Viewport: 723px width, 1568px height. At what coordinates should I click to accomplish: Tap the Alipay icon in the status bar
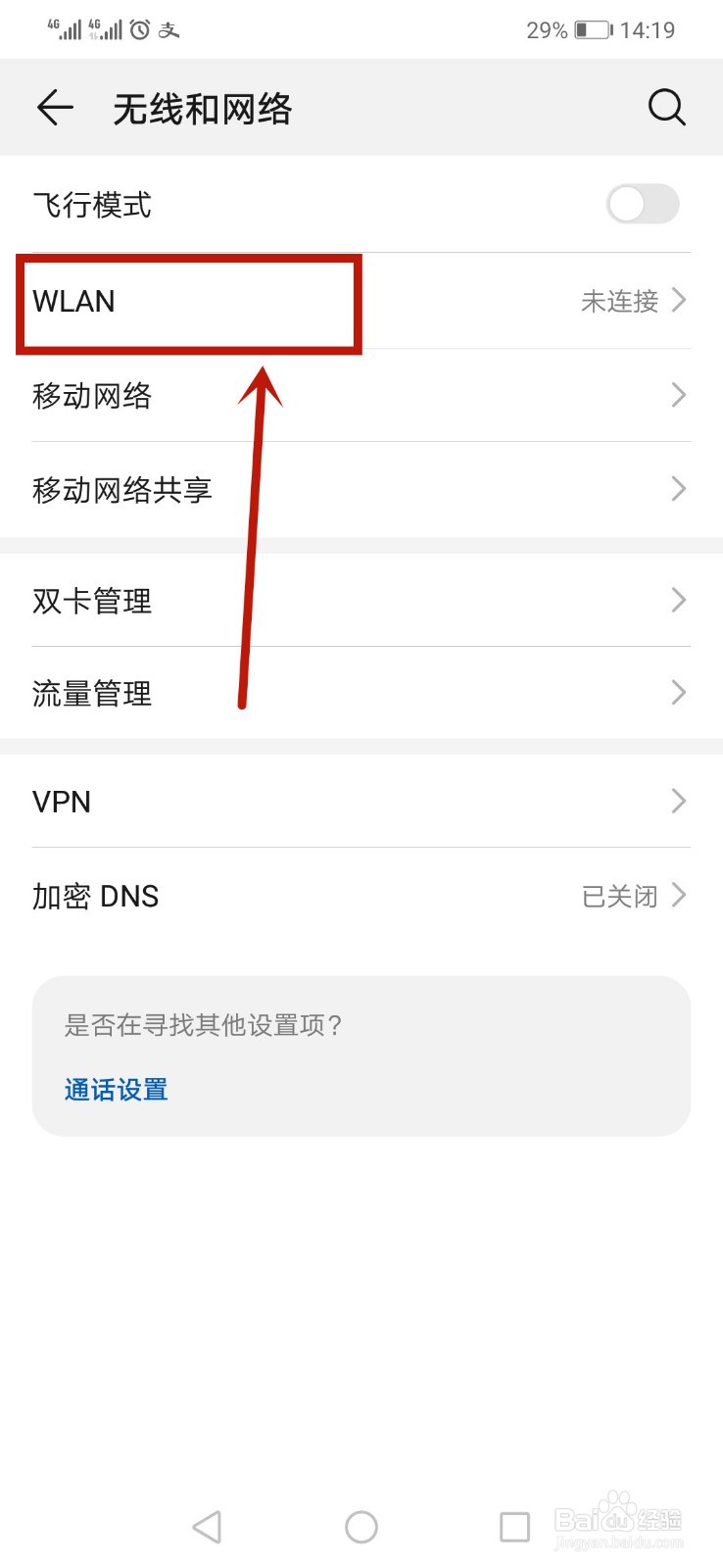[x=171, y=29]
